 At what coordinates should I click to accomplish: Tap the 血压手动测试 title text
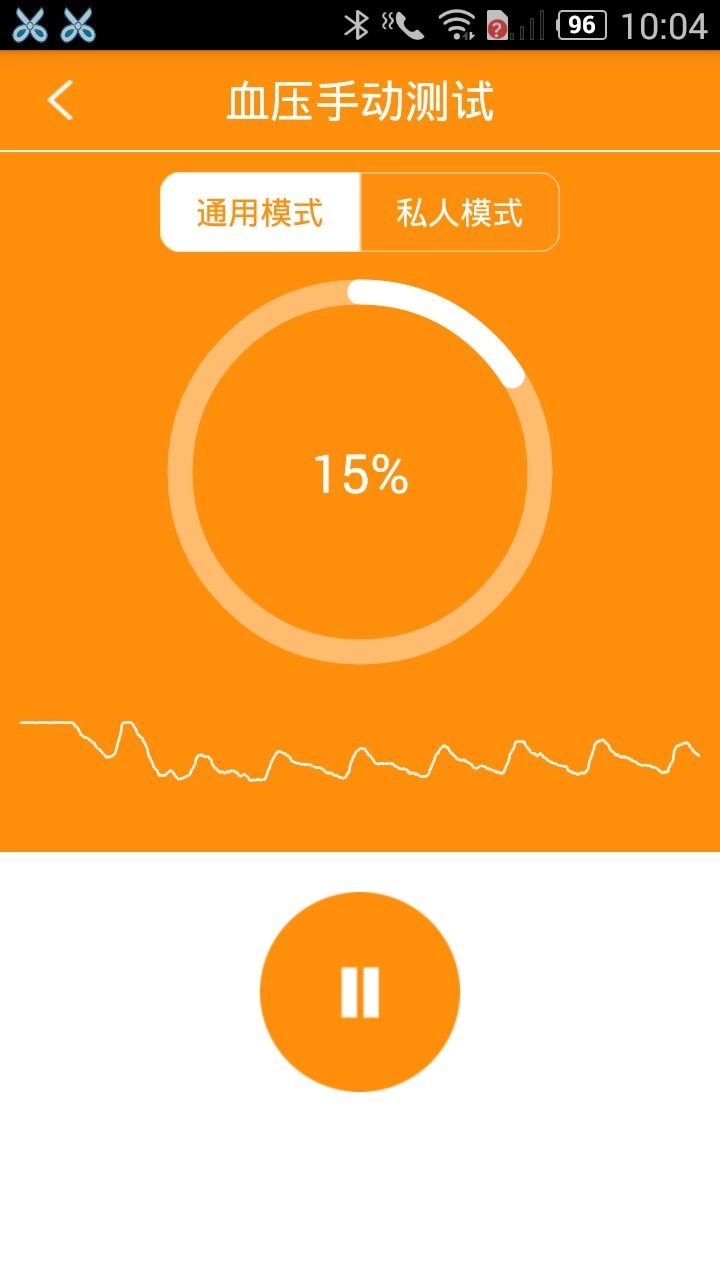tap(360, 100)
